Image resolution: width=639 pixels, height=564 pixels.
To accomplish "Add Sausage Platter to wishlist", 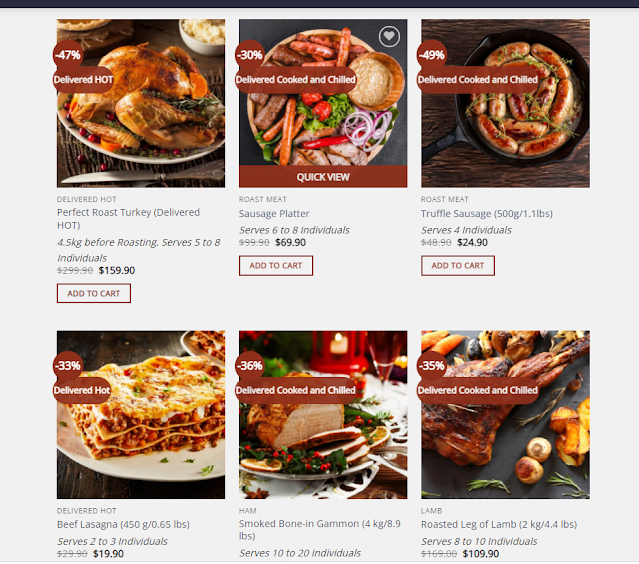I will 389,37.
